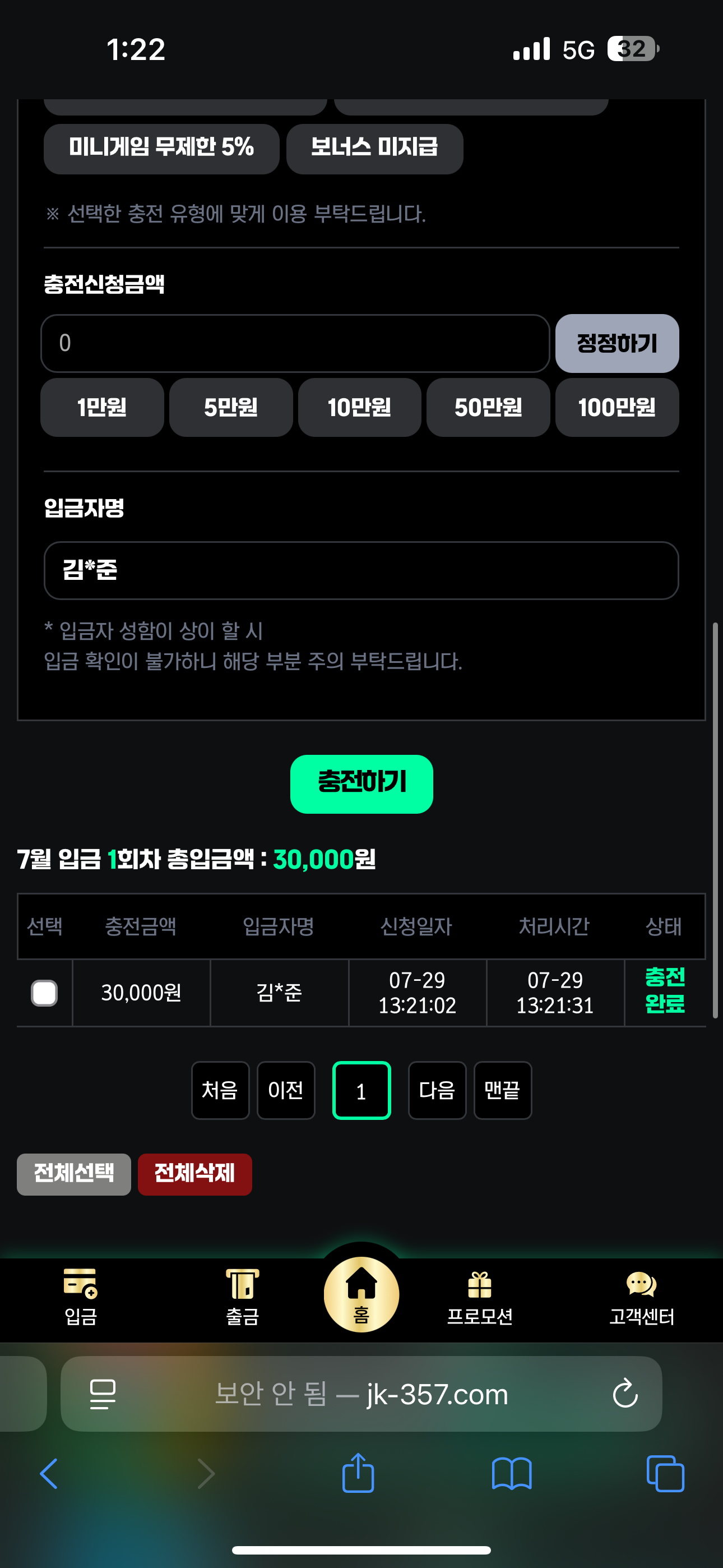This screenshot has width=723, height=1568.
Task: Go to the 다음 page of history
Action: click(437, 1090)
